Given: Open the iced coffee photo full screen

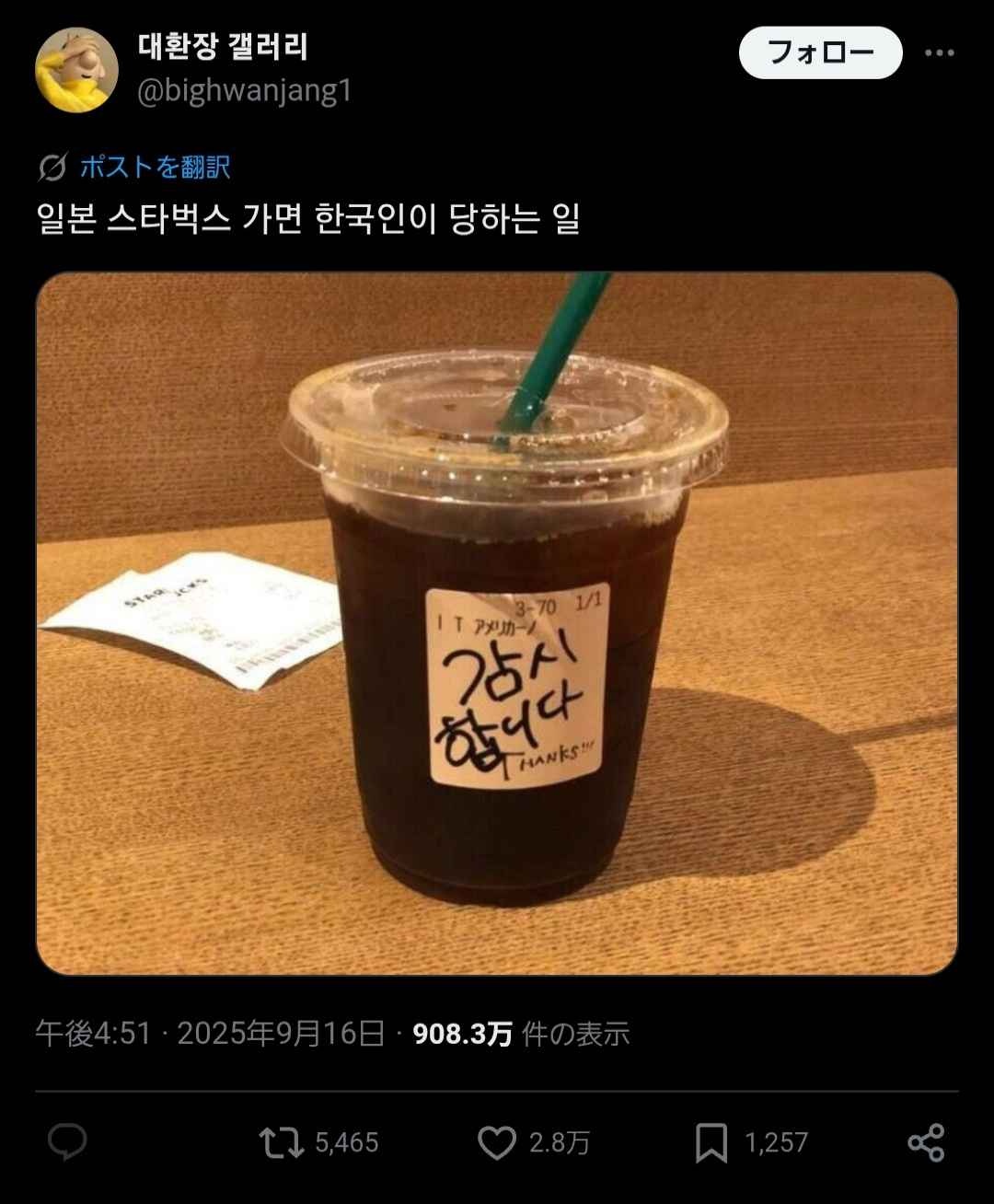Looking at the screenshot, I should pyautogui.click(x=497, y=623).
